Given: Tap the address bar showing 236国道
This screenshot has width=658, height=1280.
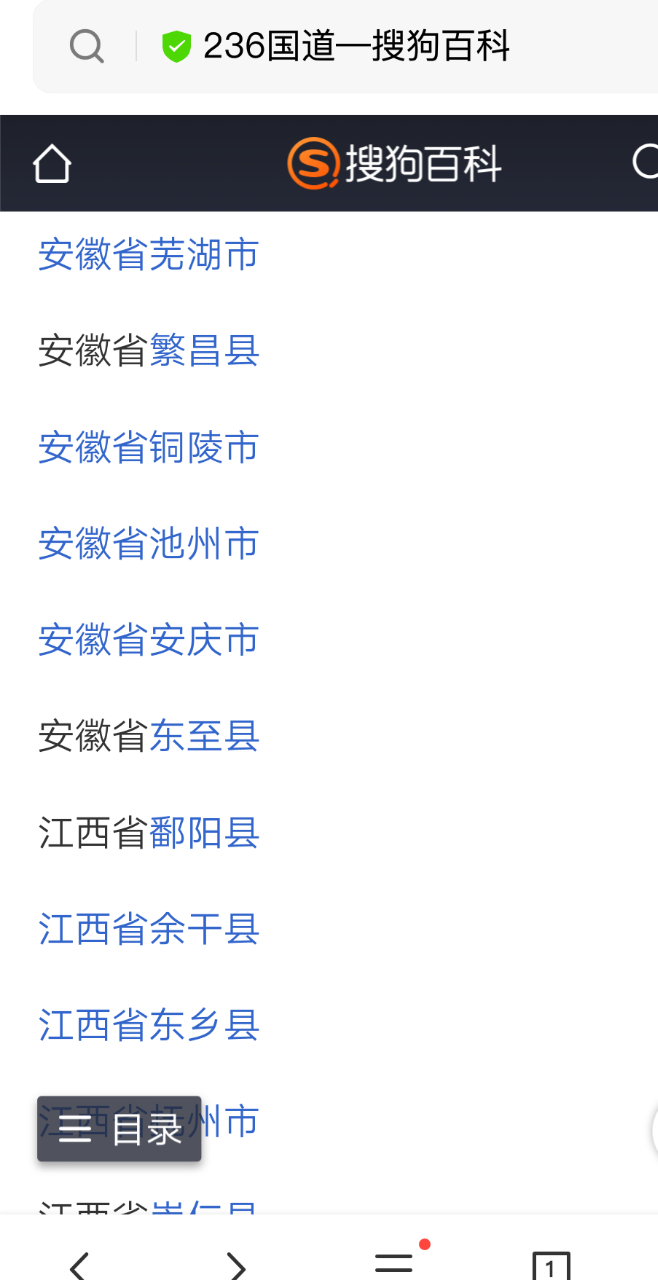Looking at the screenshot, I should coord(355,47).
